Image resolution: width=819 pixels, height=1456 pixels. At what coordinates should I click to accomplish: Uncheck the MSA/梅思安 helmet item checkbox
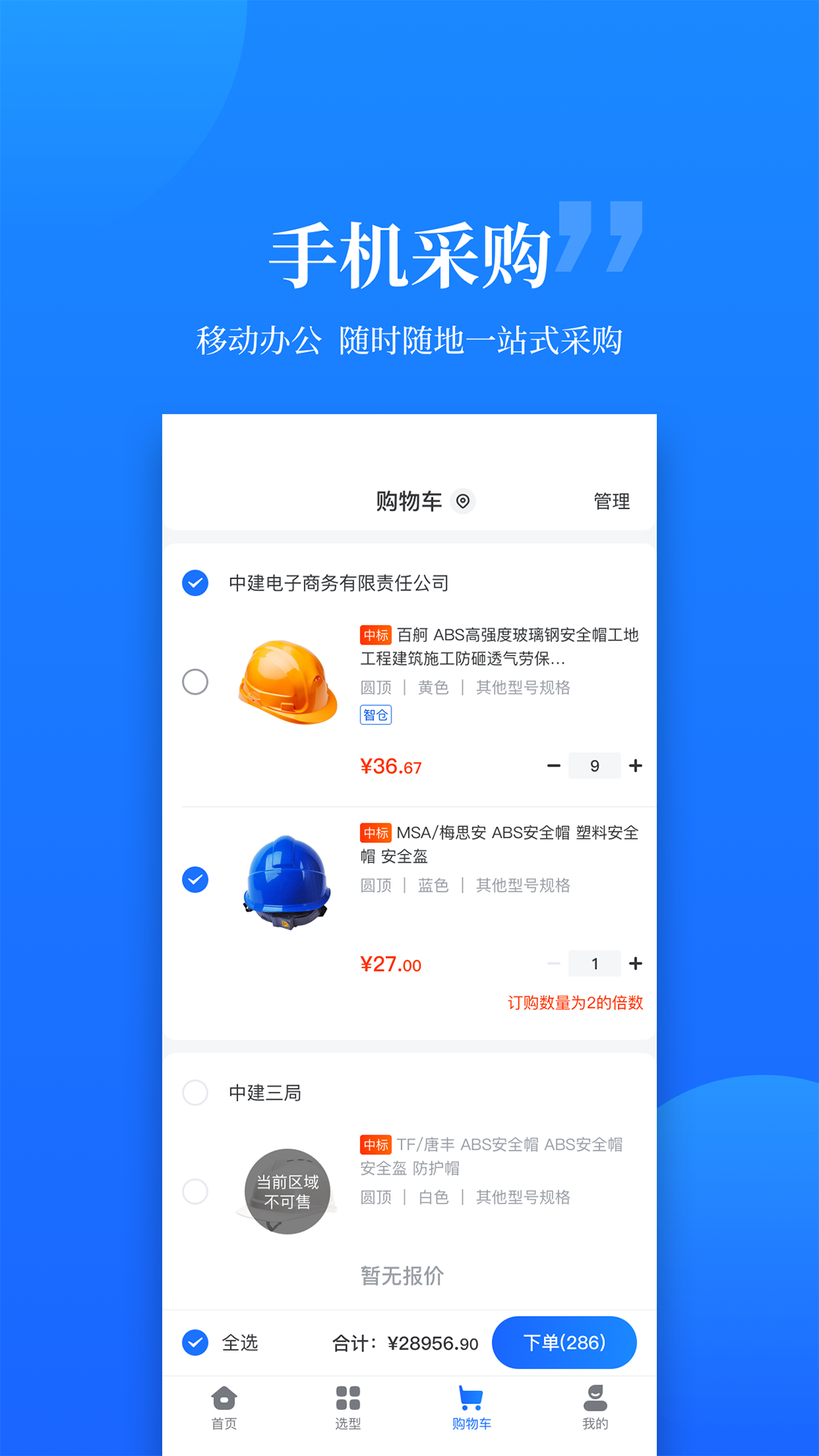click(x=195, y=880)
